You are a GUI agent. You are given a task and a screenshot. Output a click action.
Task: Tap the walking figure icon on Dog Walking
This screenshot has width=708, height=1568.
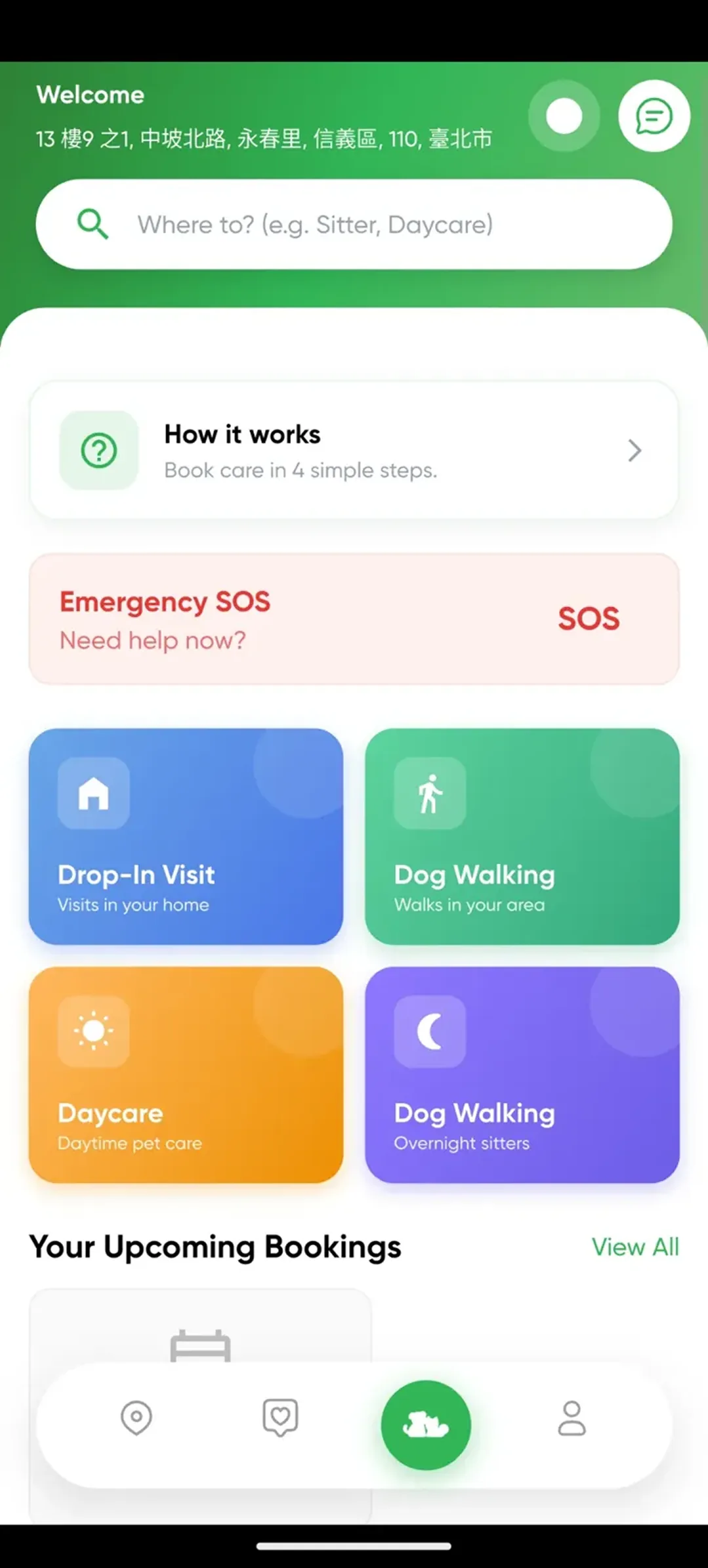pos(429,793)
